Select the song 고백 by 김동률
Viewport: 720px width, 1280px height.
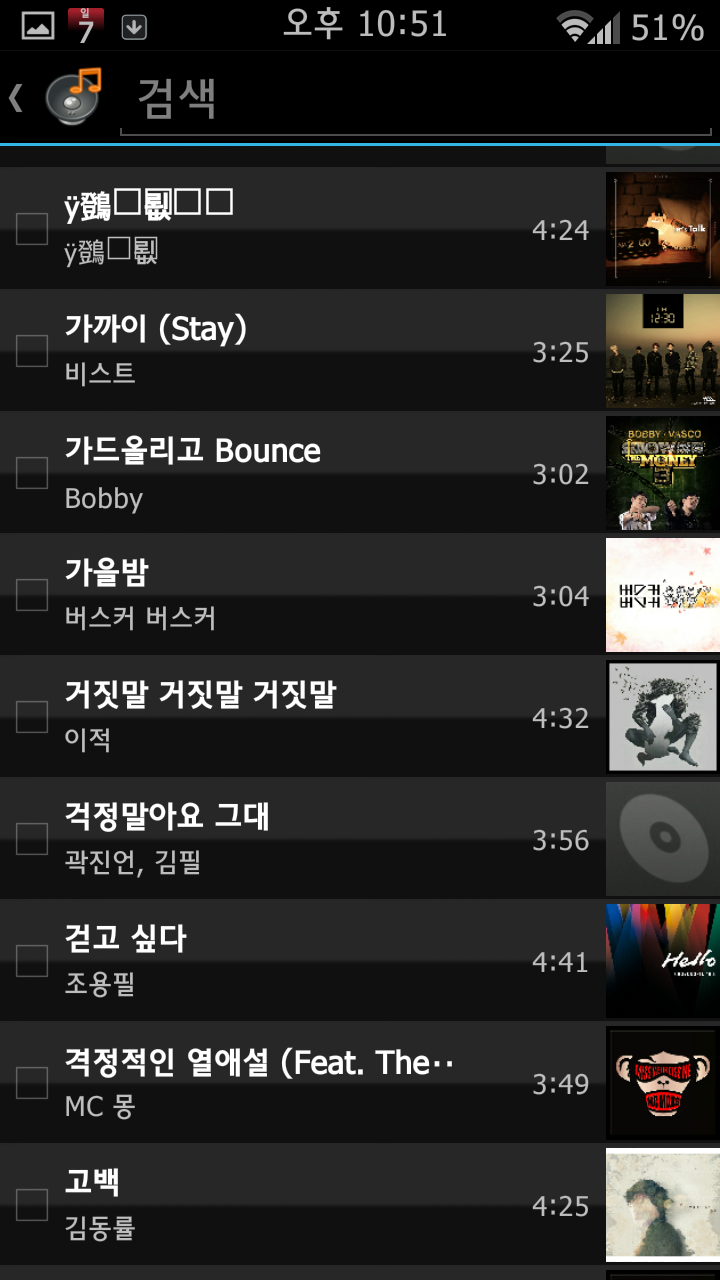(300, 1204)
